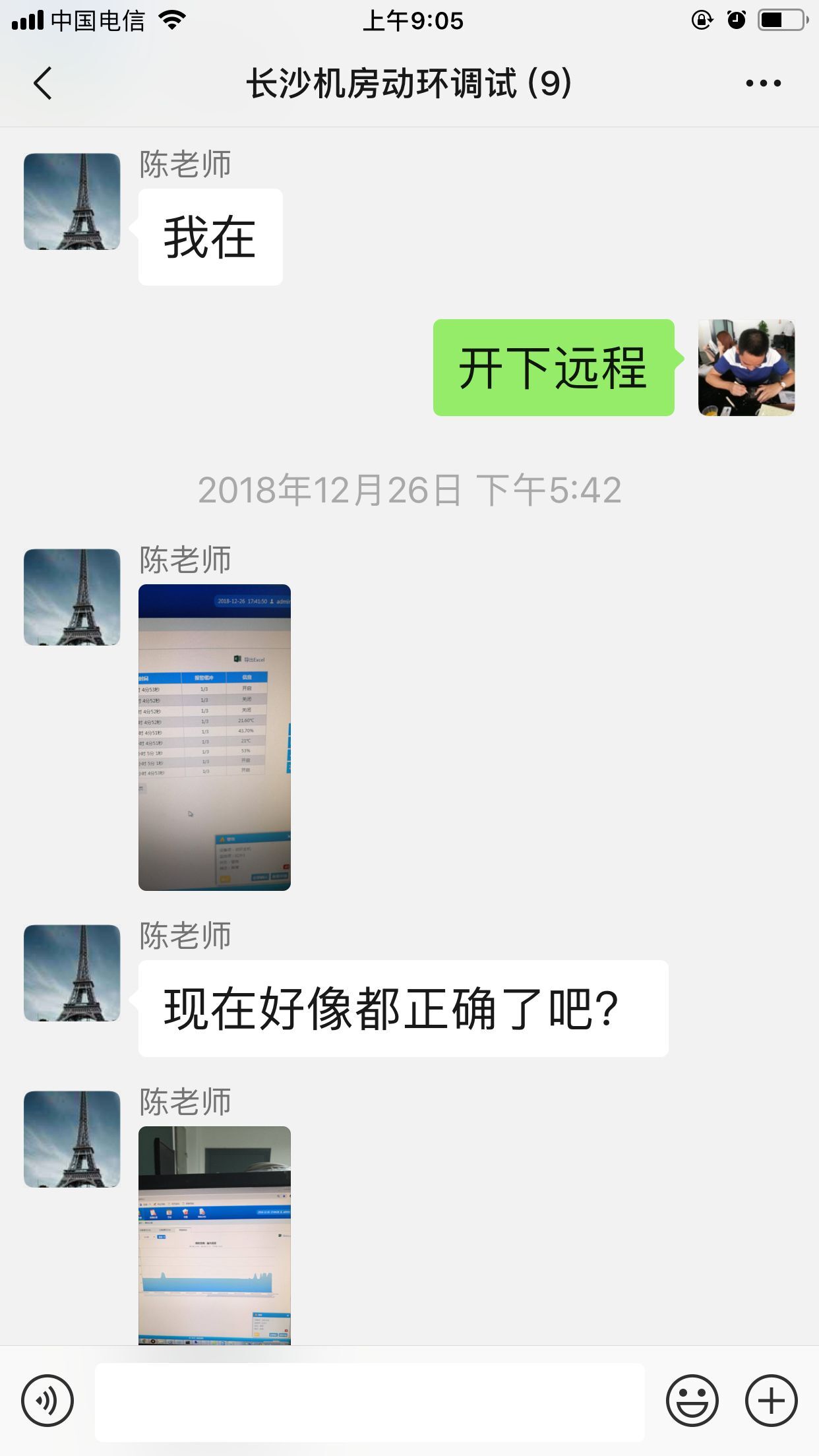This screenshot has height=1456, width=819.
Task: View 陈老师's profile from avatar beside 我在
Action: [x=72, y=202]
